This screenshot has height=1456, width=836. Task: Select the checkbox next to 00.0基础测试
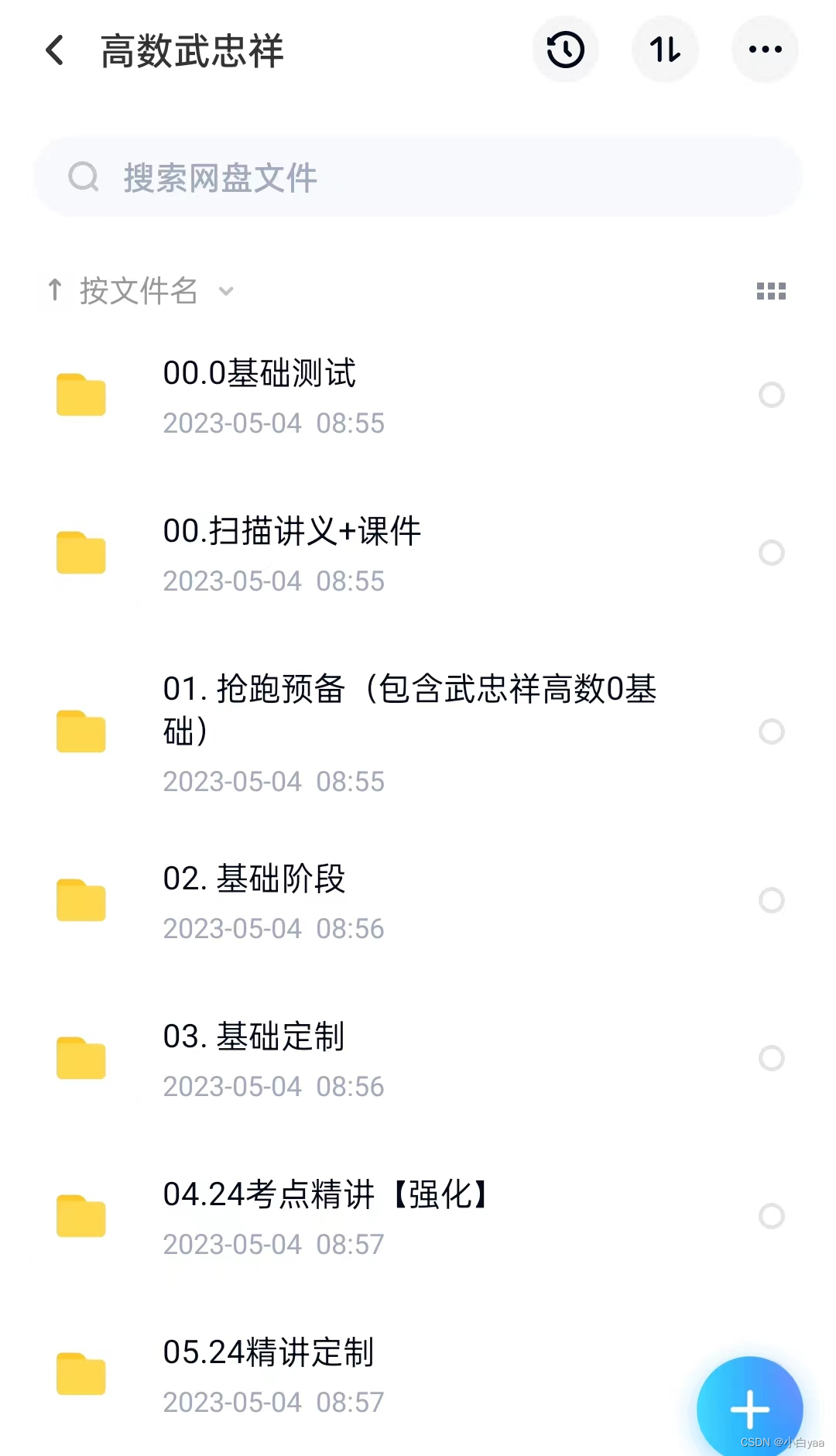coord(770,396)
